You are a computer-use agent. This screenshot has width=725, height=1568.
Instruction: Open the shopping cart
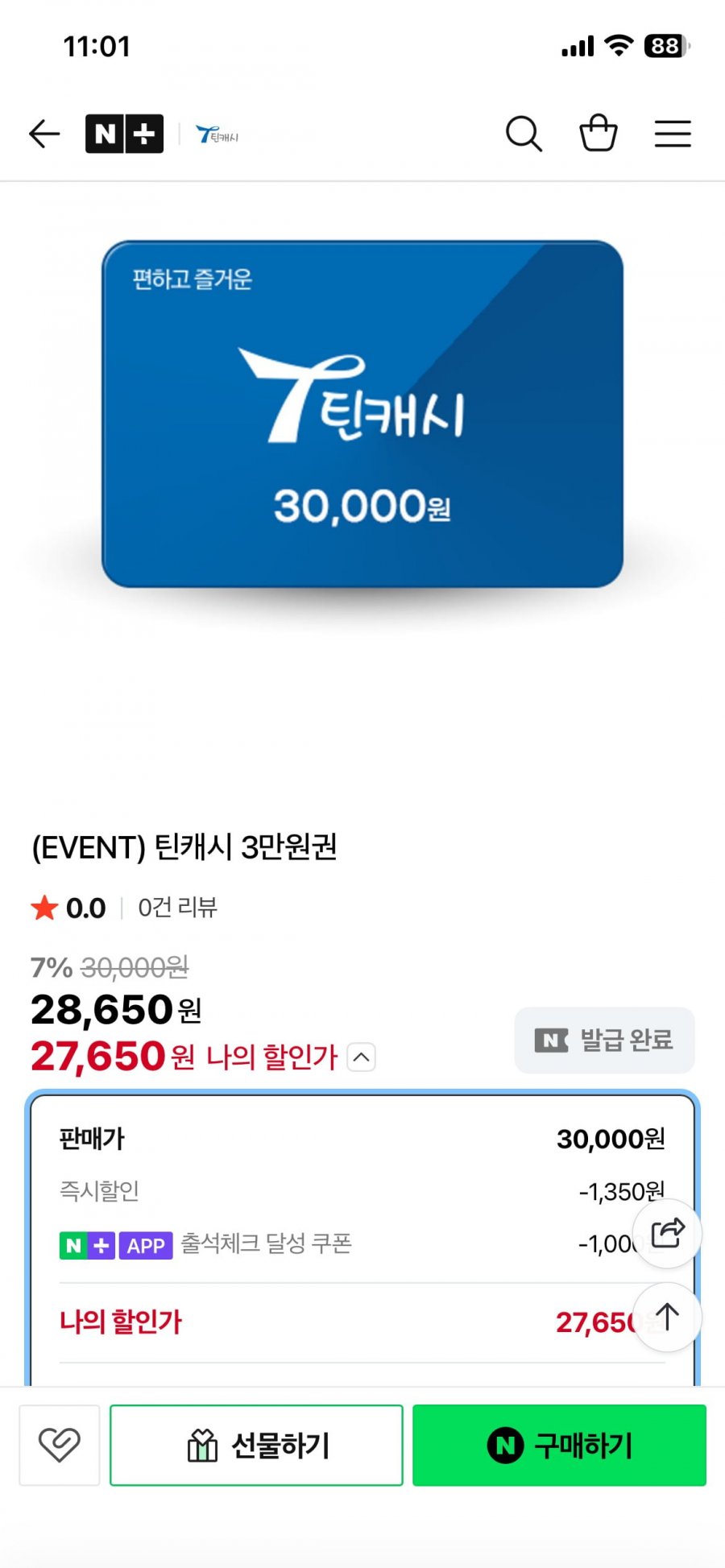click(598, 134)
